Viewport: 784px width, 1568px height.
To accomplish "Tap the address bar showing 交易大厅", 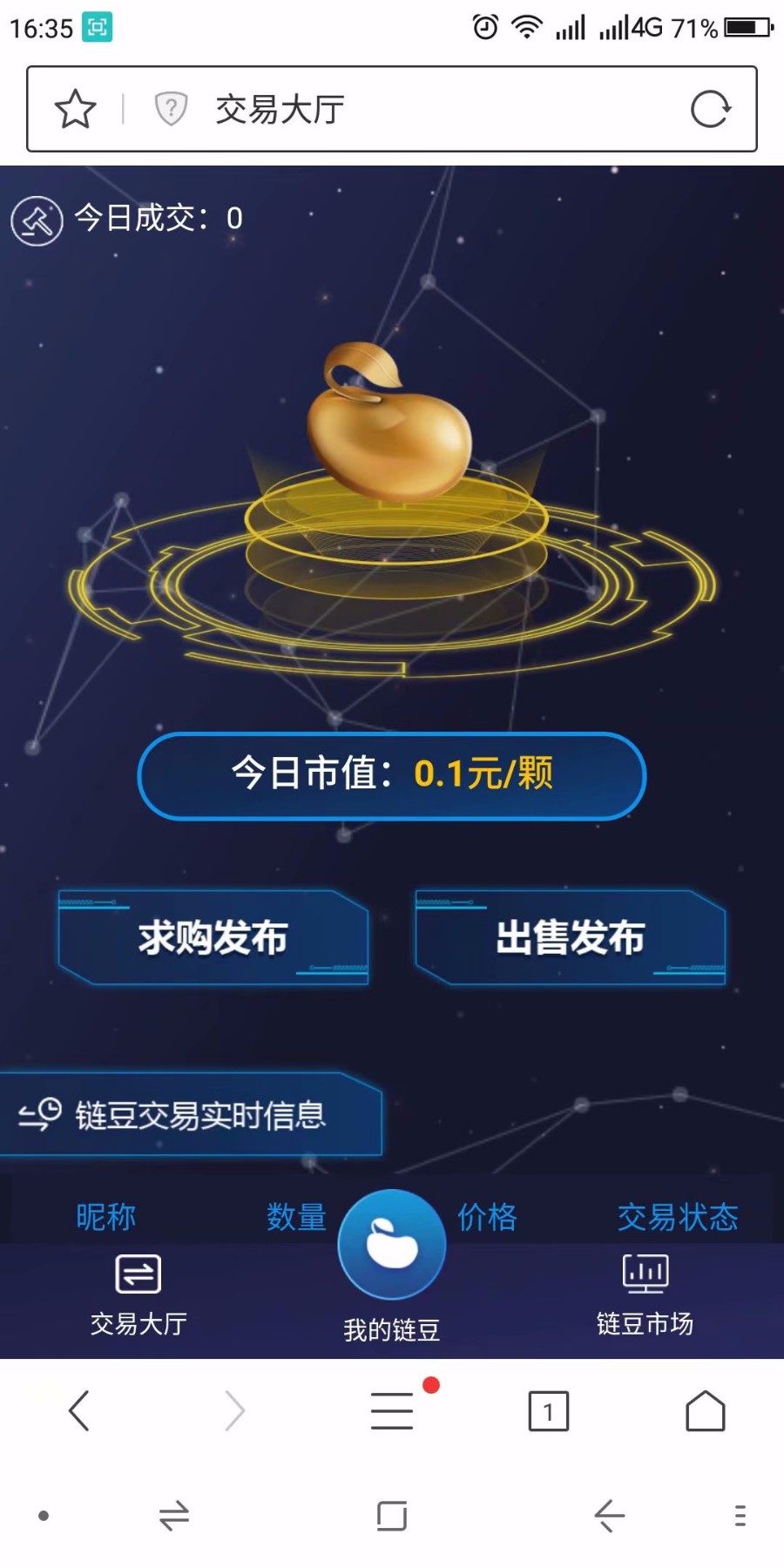I will coord(348,107).
